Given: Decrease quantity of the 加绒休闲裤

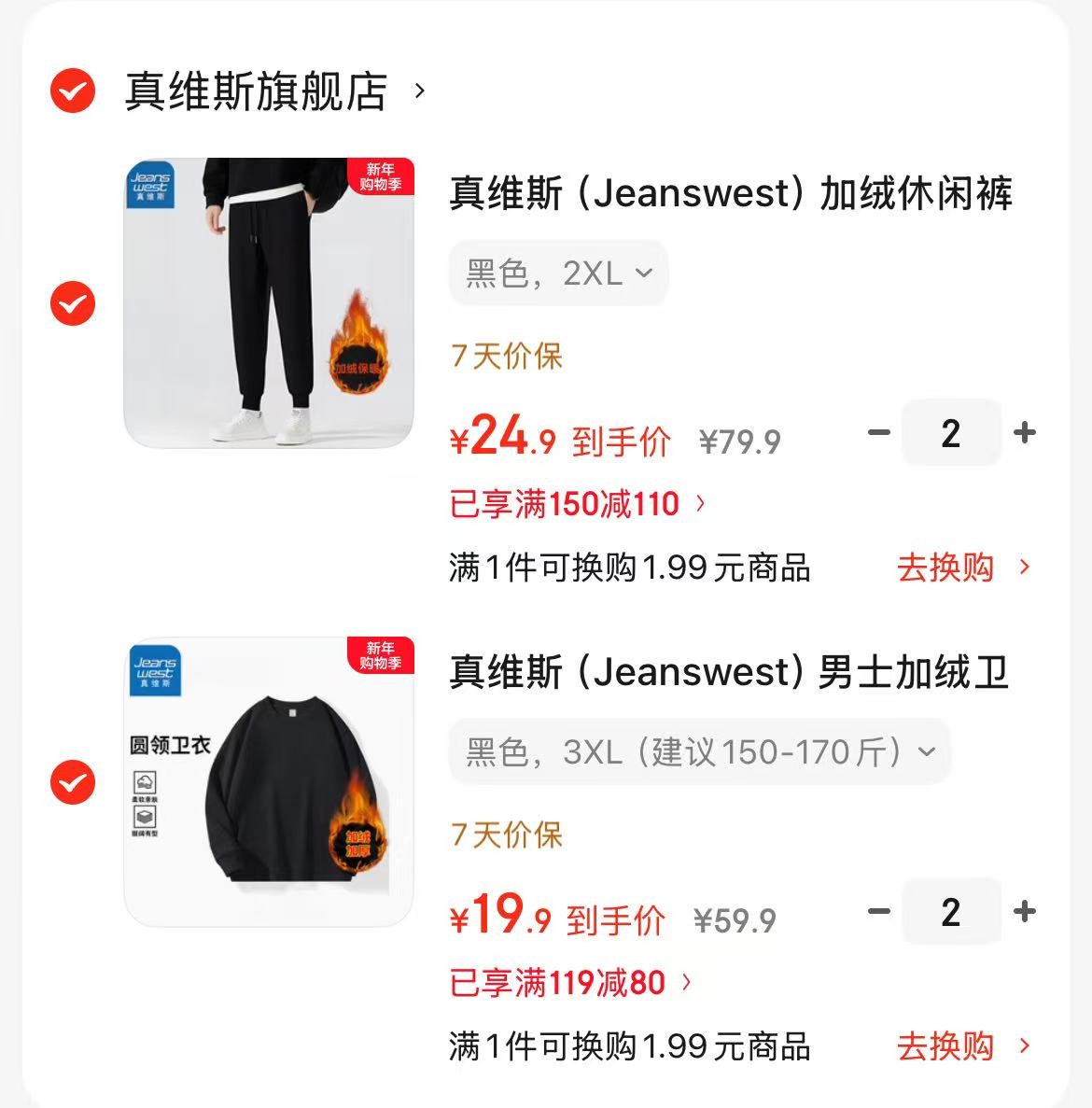Looking at the screenshot, I should 878,432.
